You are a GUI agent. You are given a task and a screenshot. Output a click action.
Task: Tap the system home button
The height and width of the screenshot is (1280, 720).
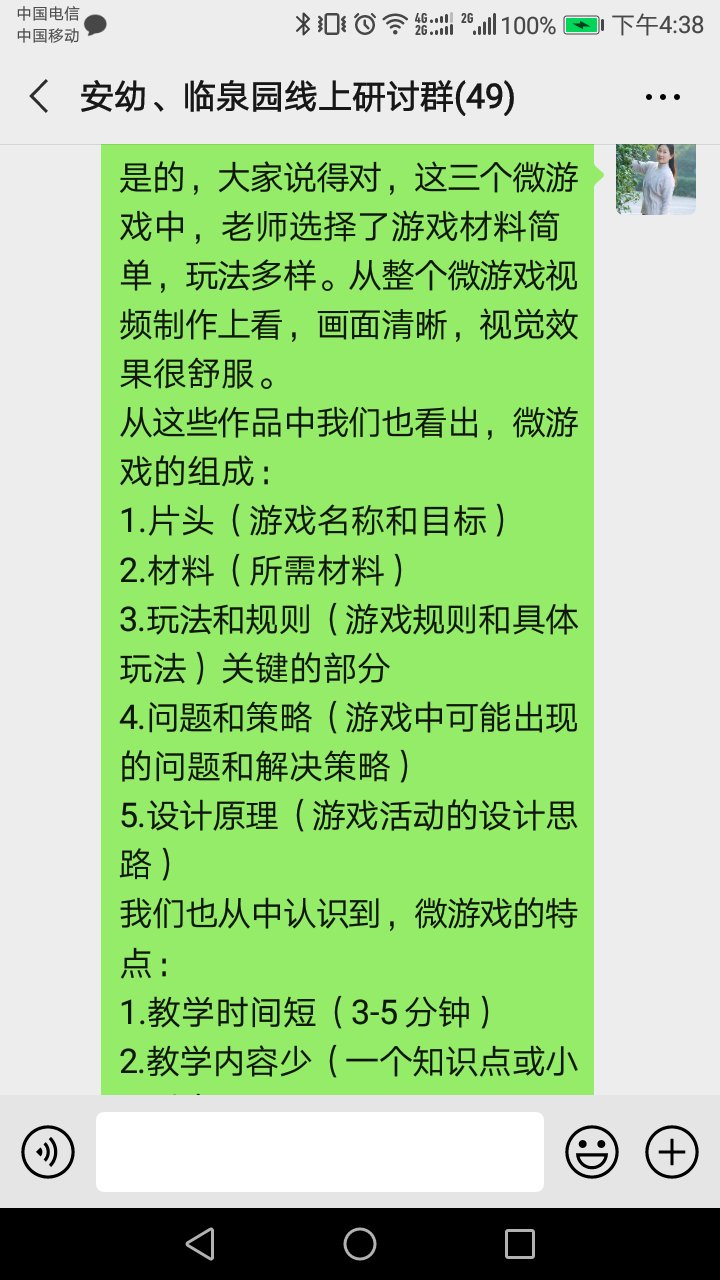point(360,1244)
